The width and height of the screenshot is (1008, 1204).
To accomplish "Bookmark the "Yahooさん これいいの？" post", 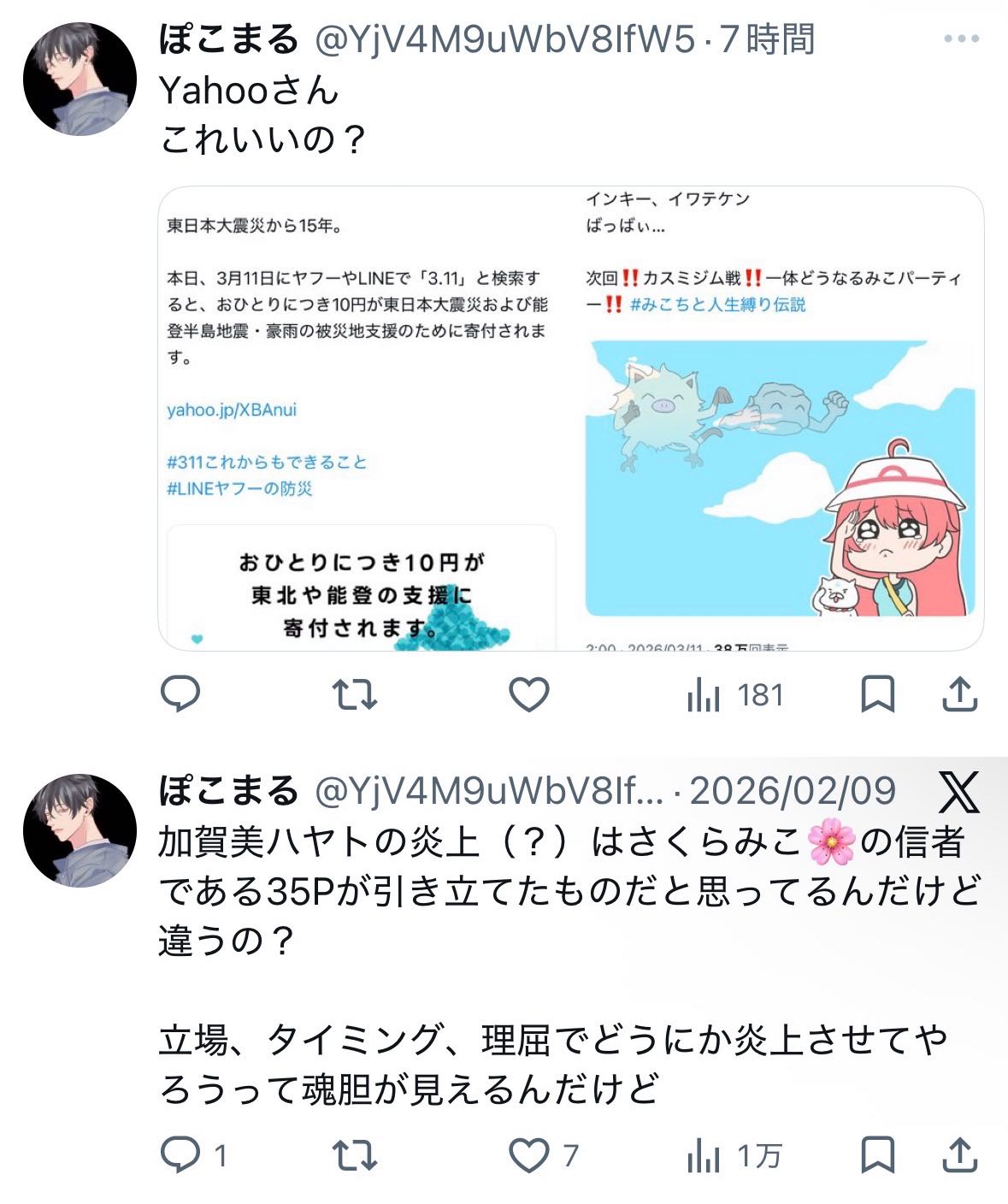I will click(877, 694).
